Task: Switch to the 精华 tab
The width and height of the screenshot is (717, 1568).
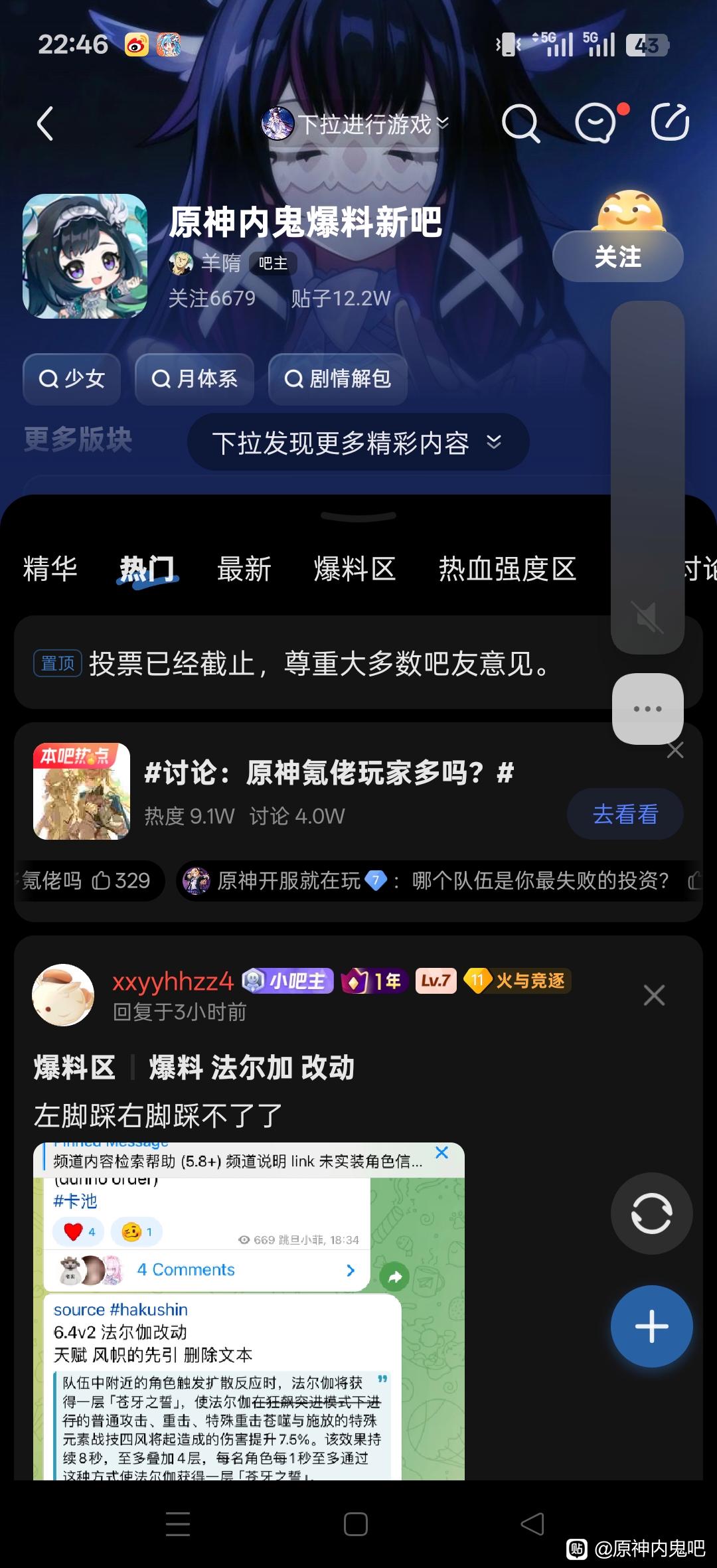Action: click(x=50, y=570)
